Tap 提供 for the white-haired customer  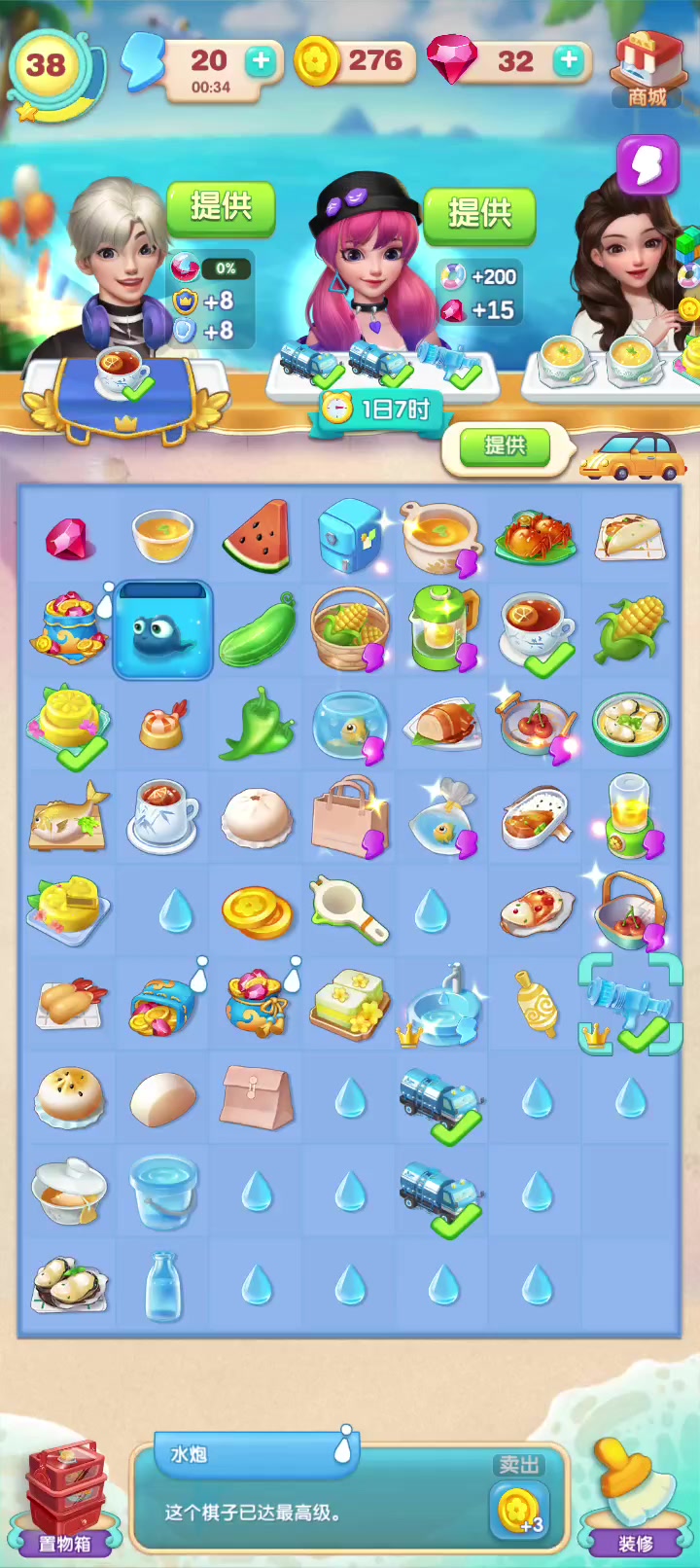pyautogui.click(x=221, y=208)
